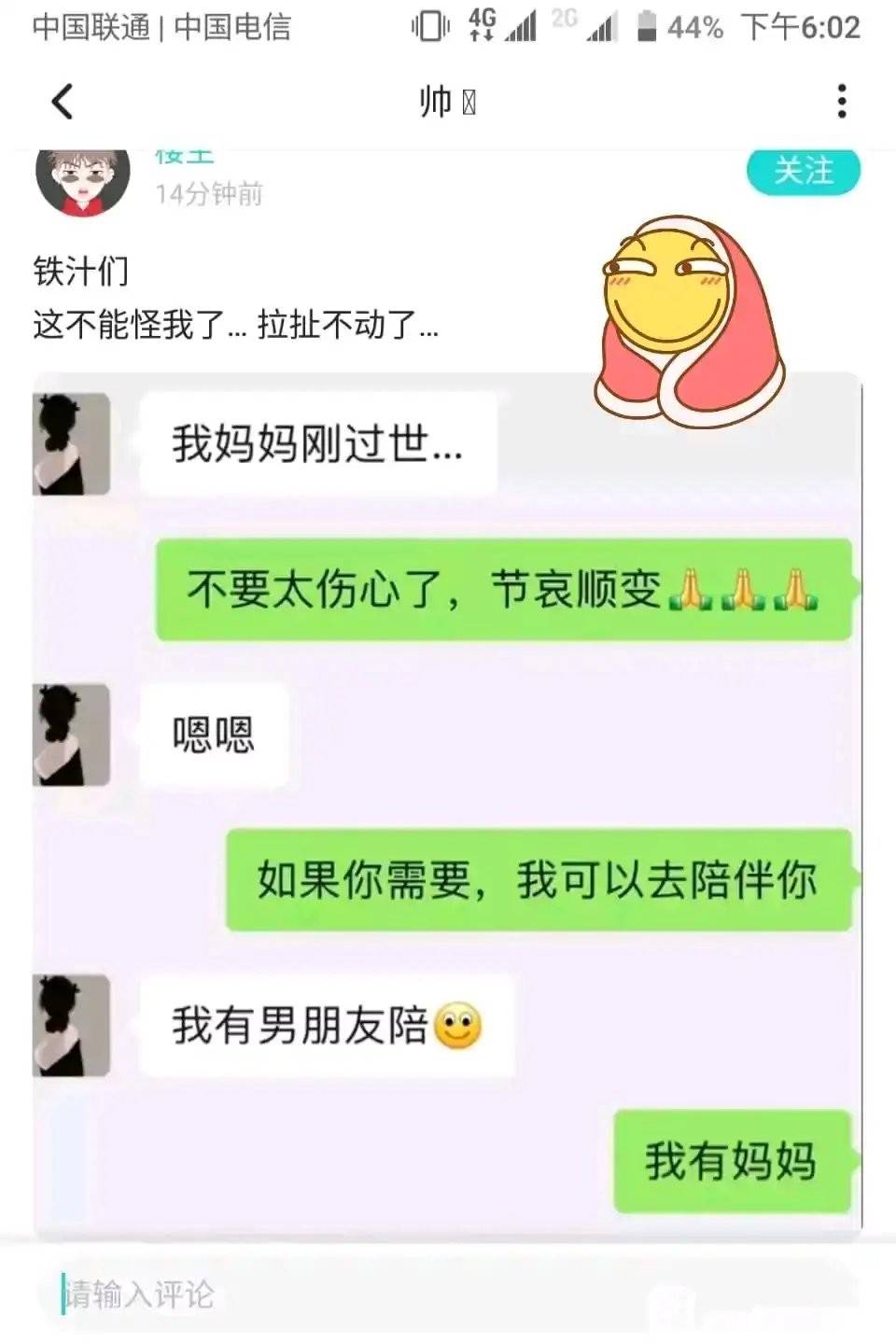
Task: Open the chat screenshot image in the post
Action: coord(448,803)
